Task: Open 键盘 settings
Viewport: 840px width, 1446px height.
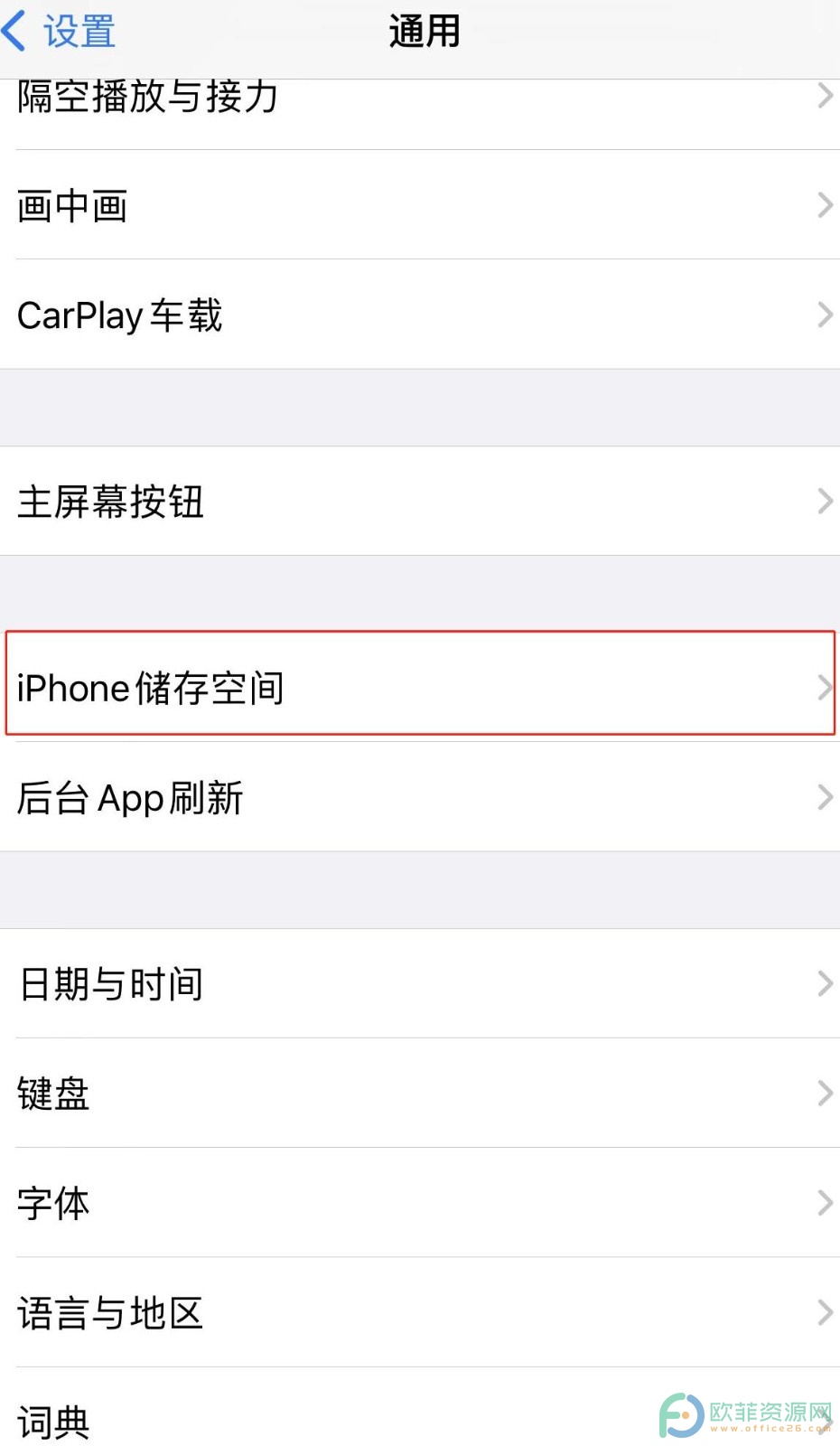Action: 420,1094
